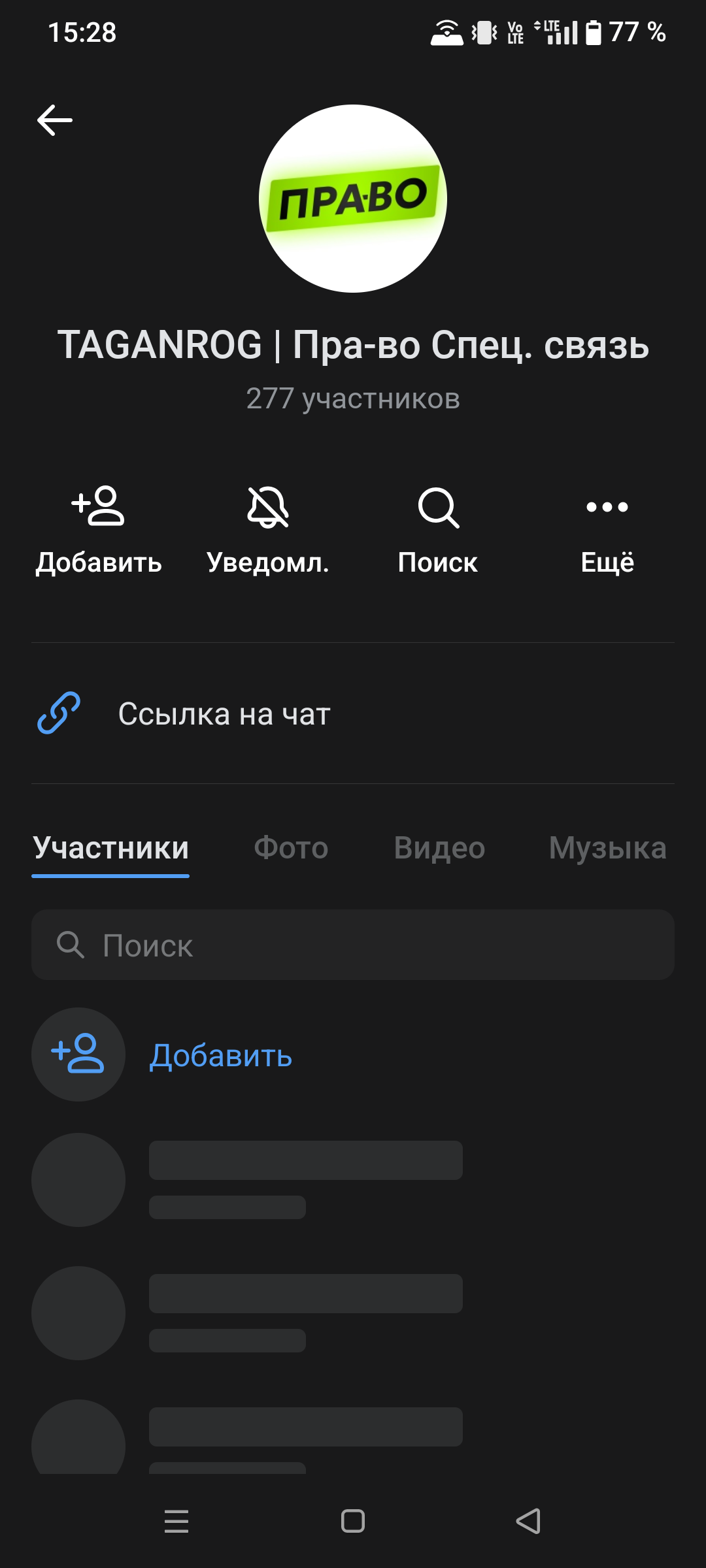Go back using the top-left arrow
The width and height of the screenshot is (706, 1568).
pos(55,120)
